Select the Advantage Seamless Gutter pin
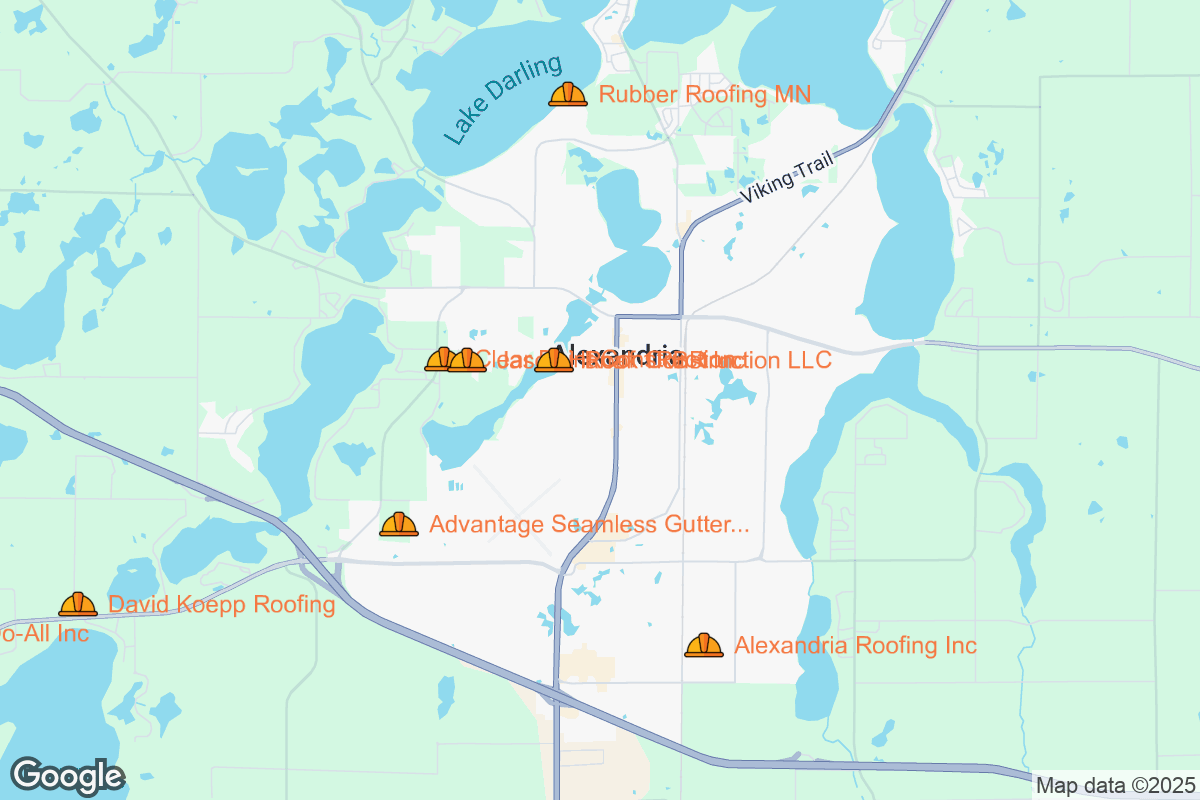 [x=399, y=524]
